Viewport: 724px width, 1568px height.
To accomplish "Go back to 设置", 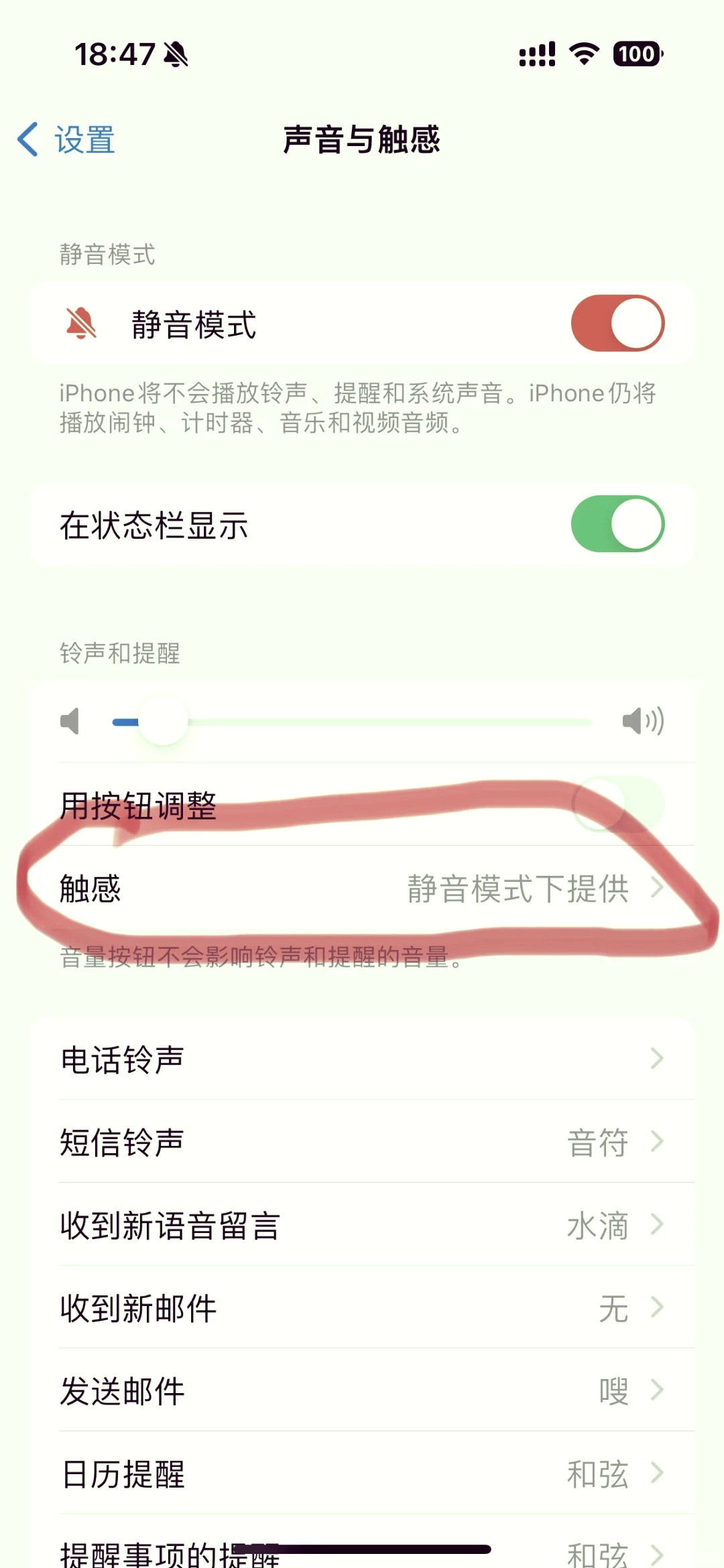I will click(x=66, y=139).
